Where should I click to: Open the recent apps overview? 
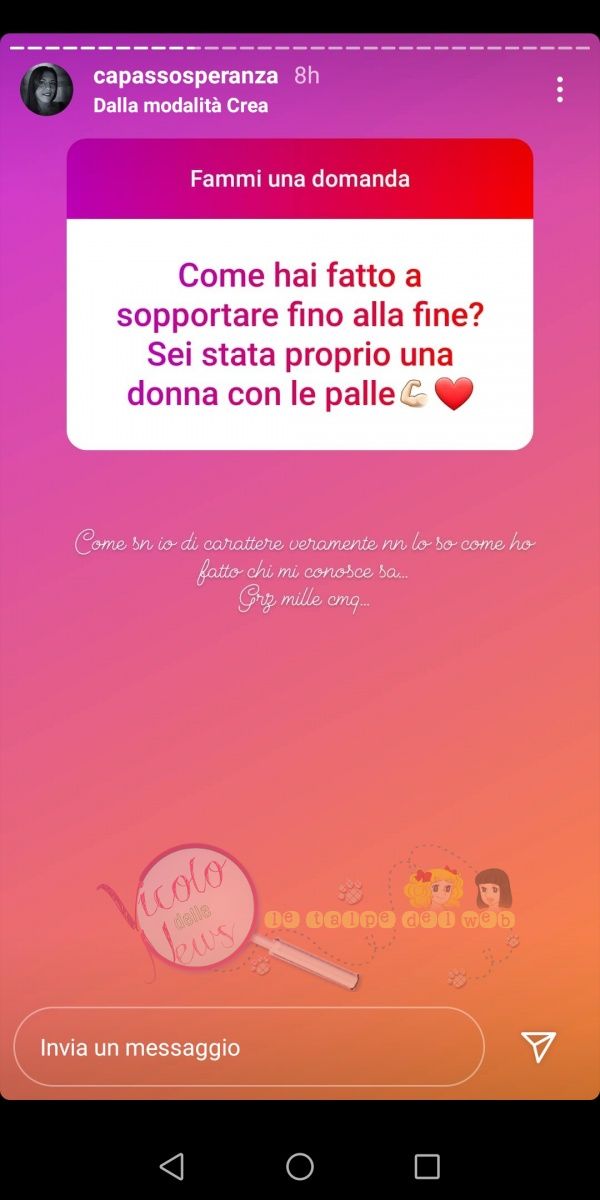tap(427, 1166)
